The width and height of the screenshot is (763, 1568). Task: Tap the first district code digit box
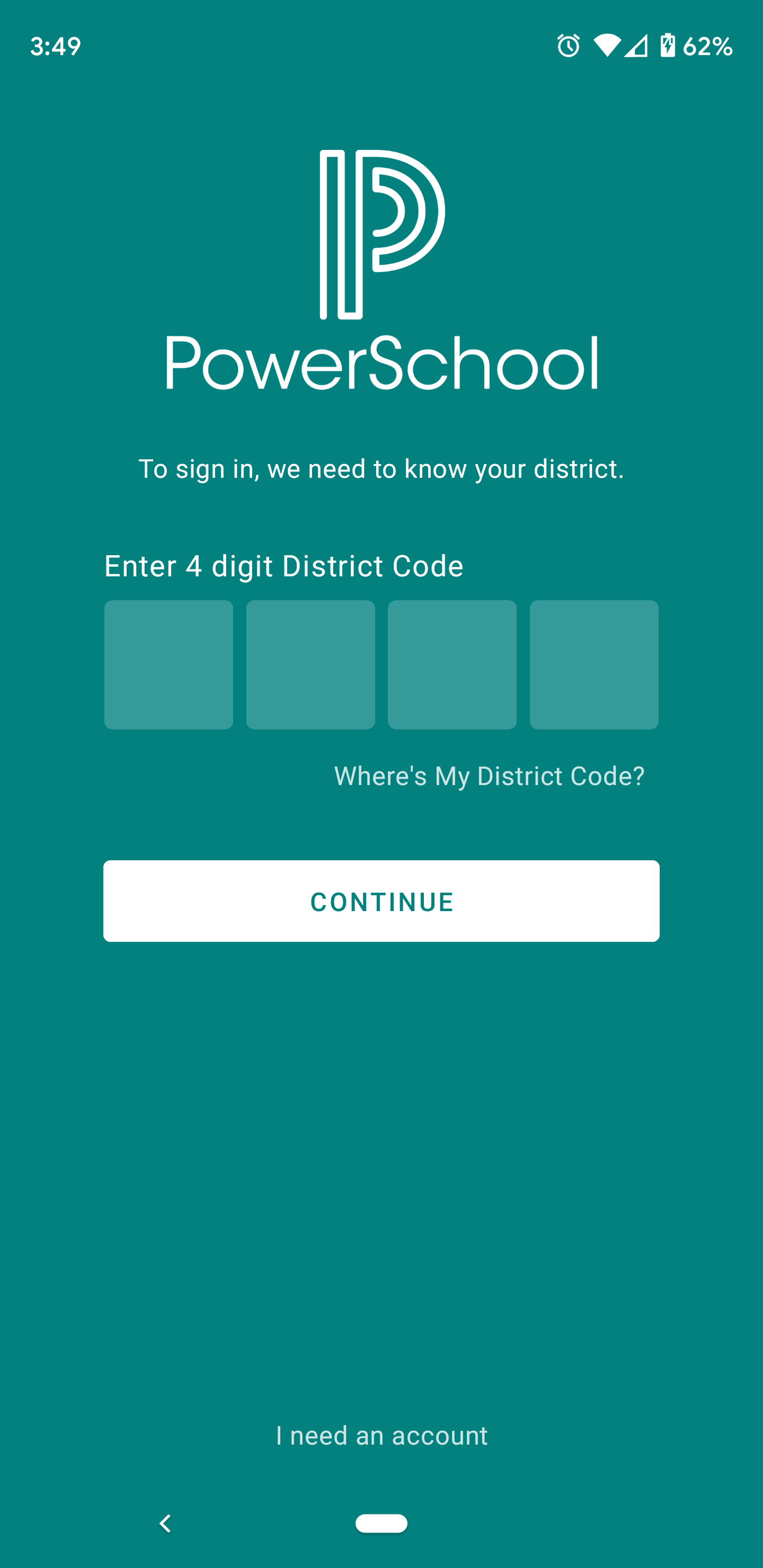[x=168, y=664]
